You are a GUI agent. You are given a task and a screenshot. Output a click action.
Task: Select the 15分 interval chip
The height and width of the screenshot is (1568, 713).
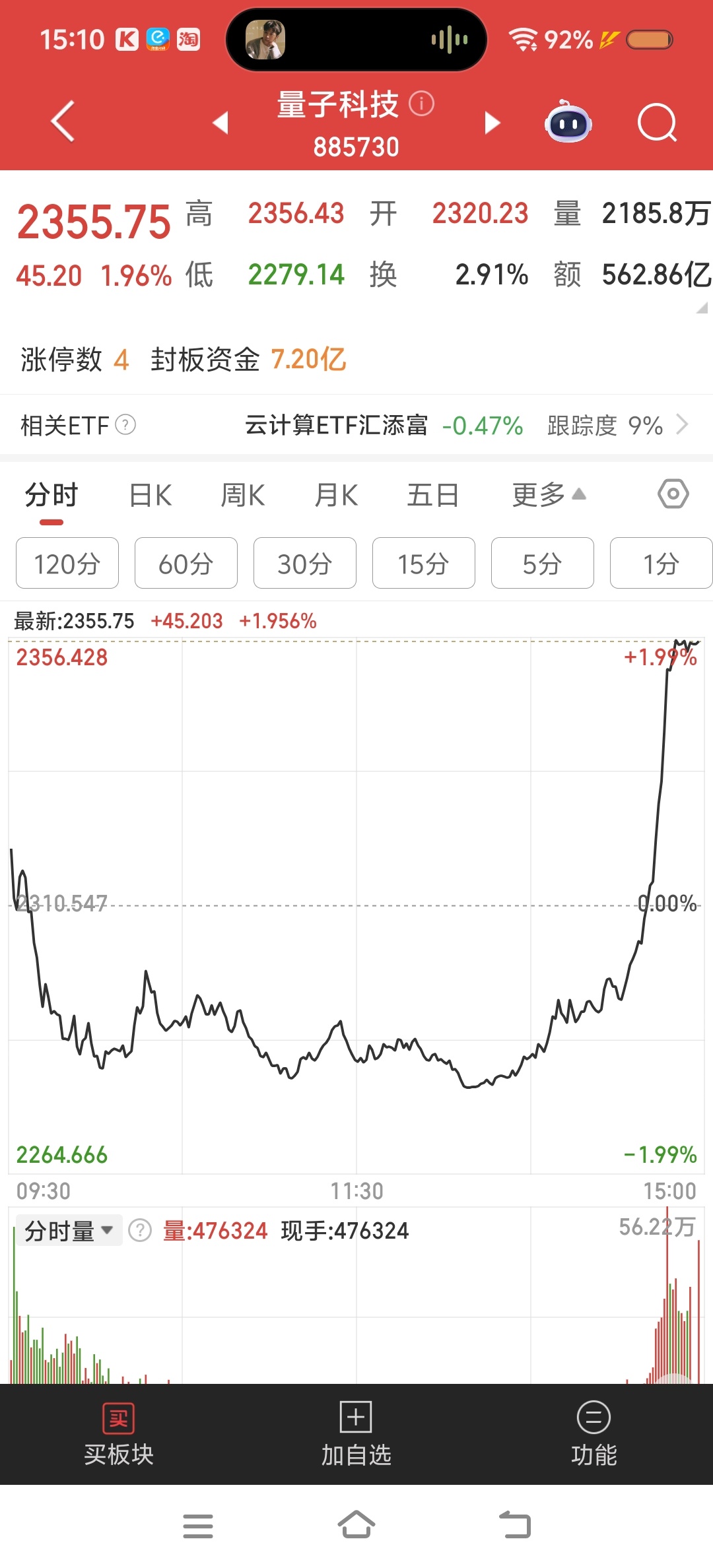click(424, 564)
